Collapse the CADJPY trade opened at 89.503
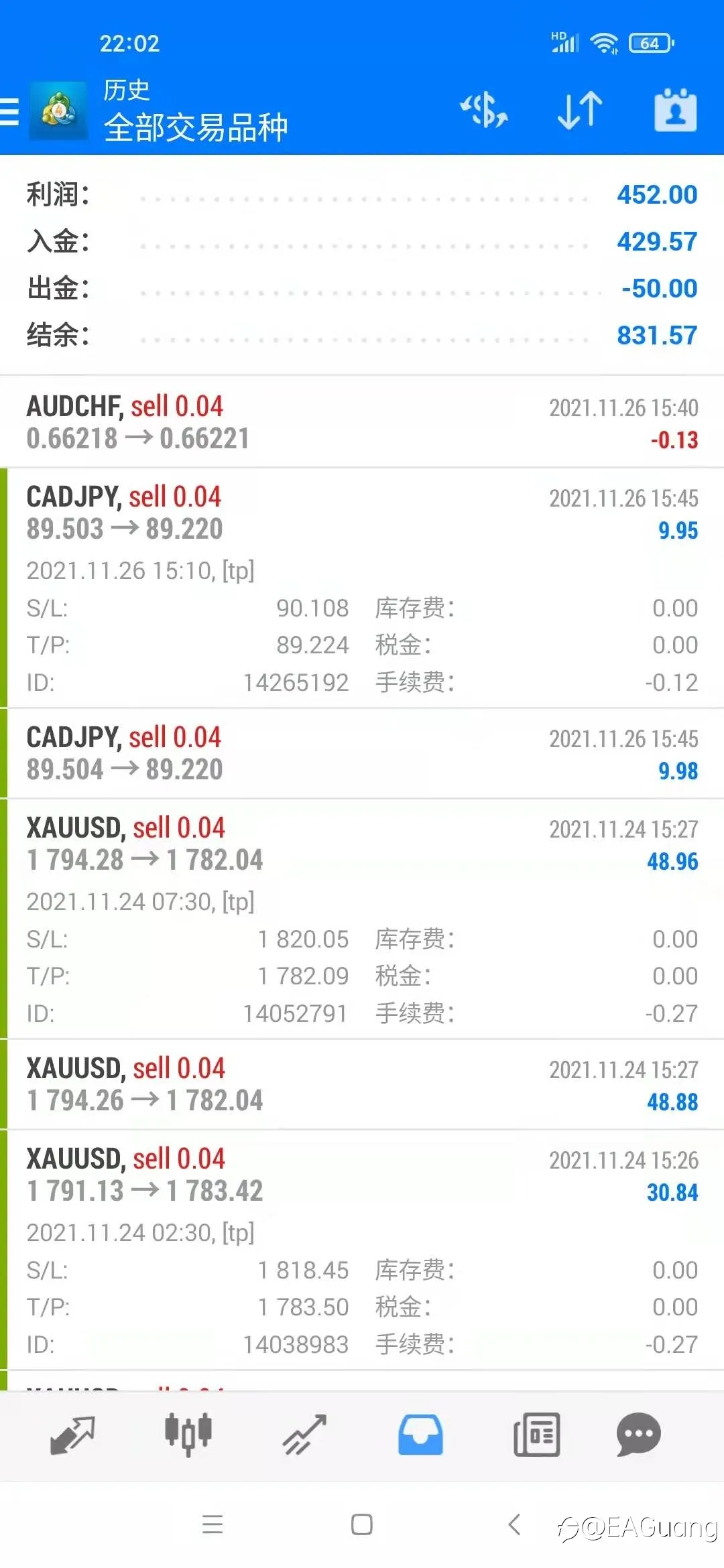The width and height of the screenshot is (724, 1568). [362, 588]
